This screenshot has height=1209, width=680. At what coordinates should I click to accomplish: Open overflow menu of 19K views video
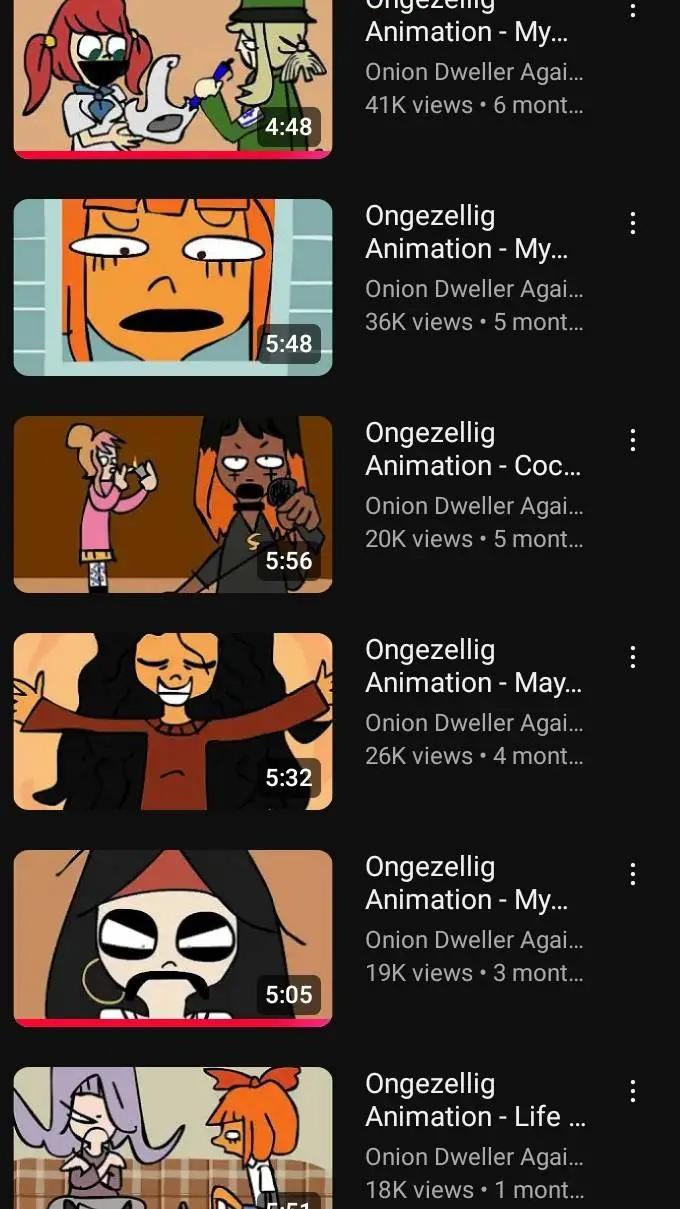click(x=633, y=874)
